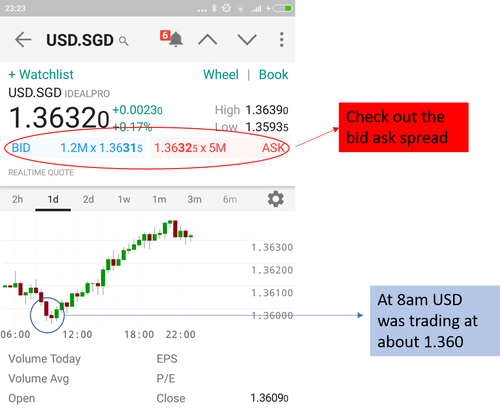The height and width of the screenshot is (411, 500).
Task: Open chart settings gear
Action: pos(276,199)
